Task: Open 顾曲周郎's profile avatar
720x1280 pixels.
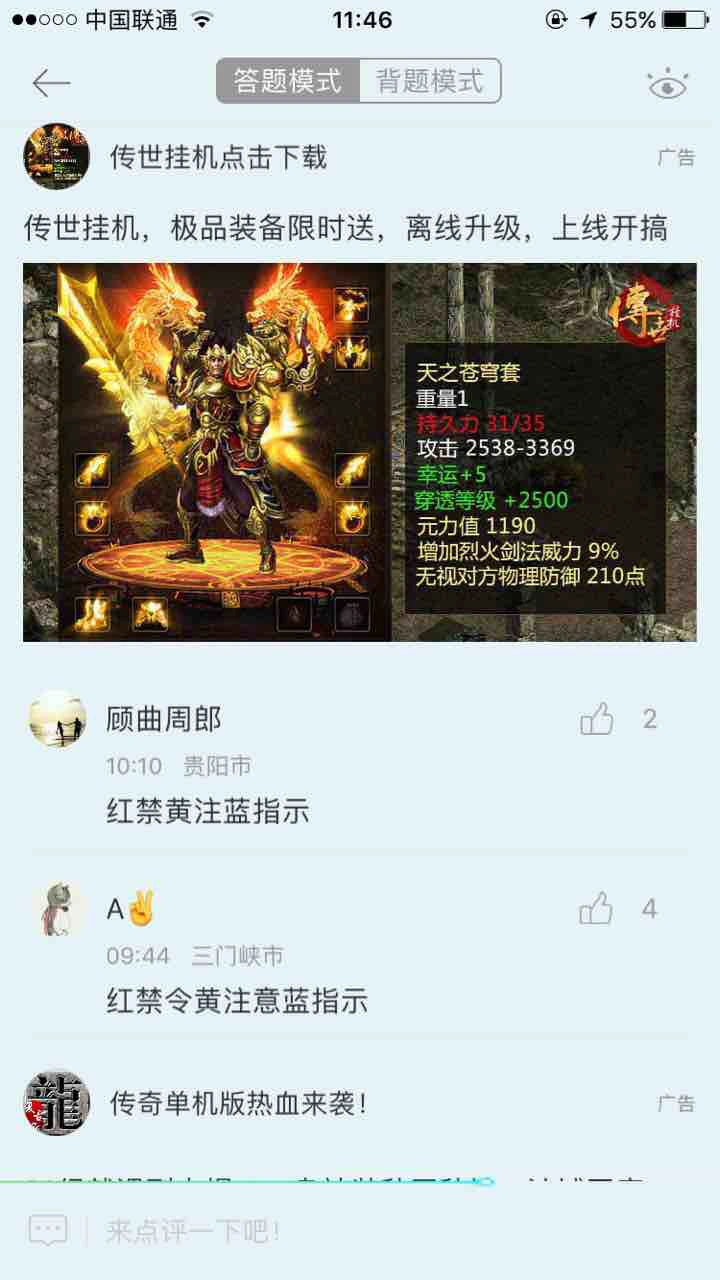Action: [57, 718]
